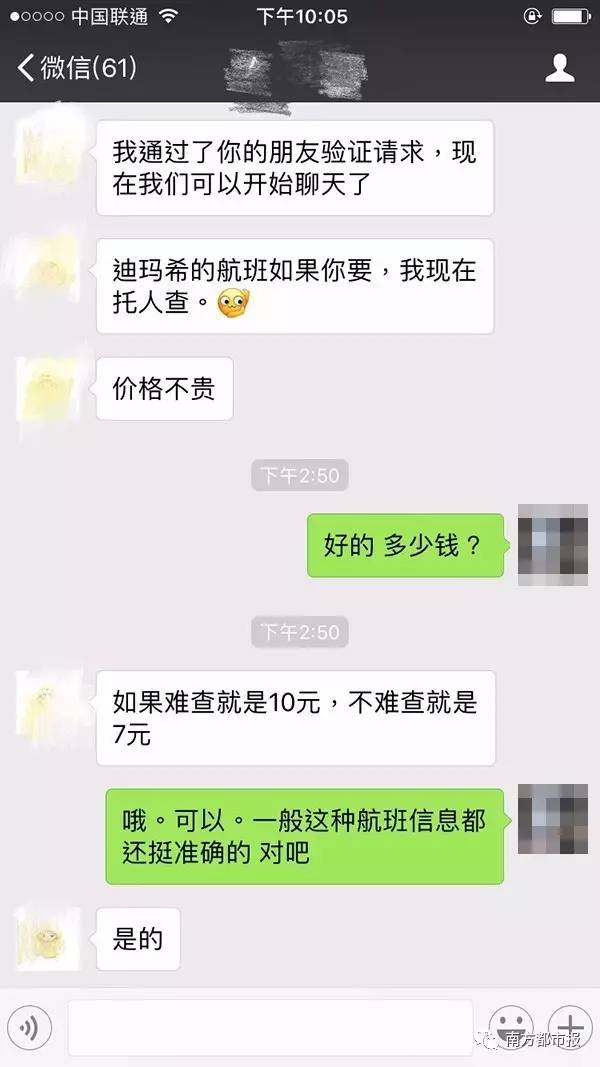
Task: Tap sender's avatar beside 是的
Action: [x=48, y=939]
